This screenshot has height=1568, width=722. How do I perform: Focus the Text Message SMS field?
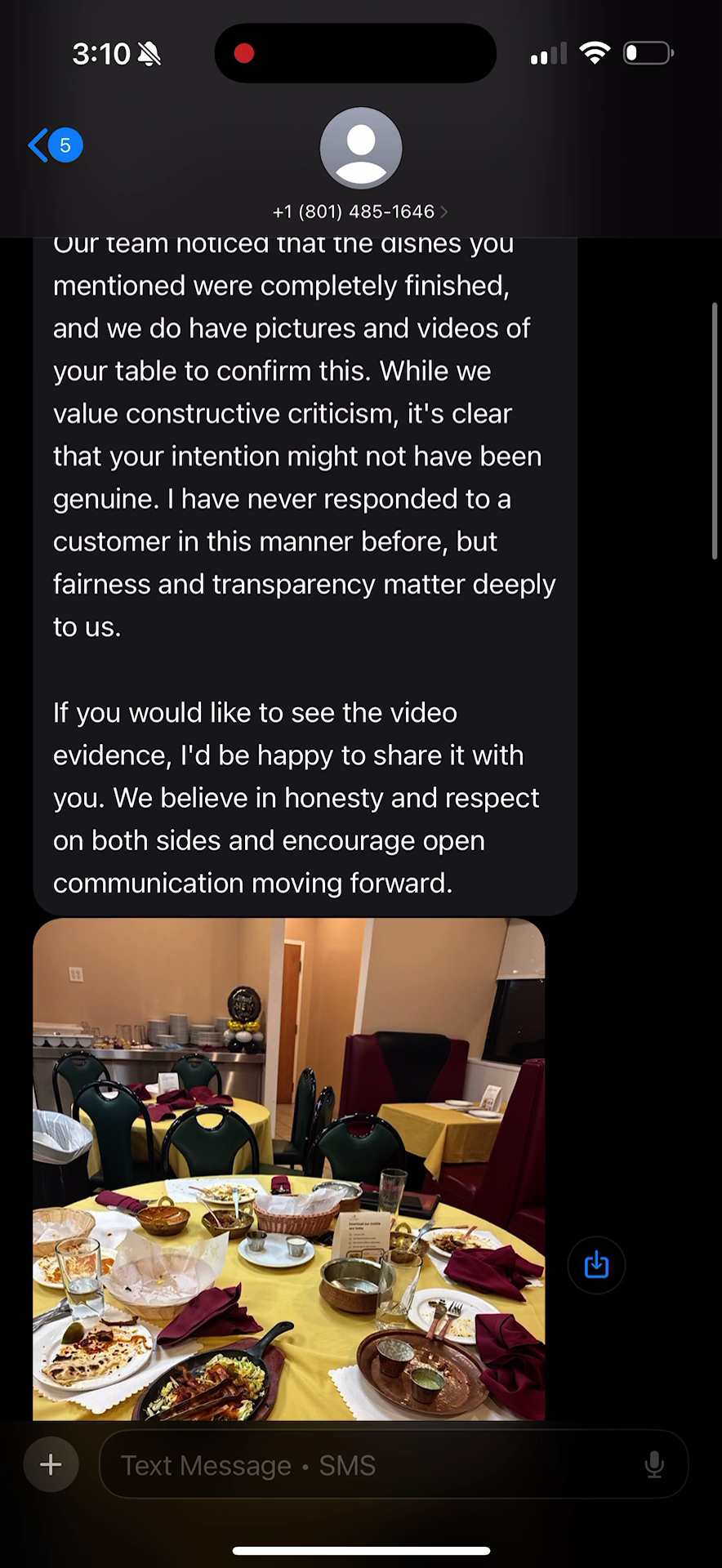[368, 1465]
